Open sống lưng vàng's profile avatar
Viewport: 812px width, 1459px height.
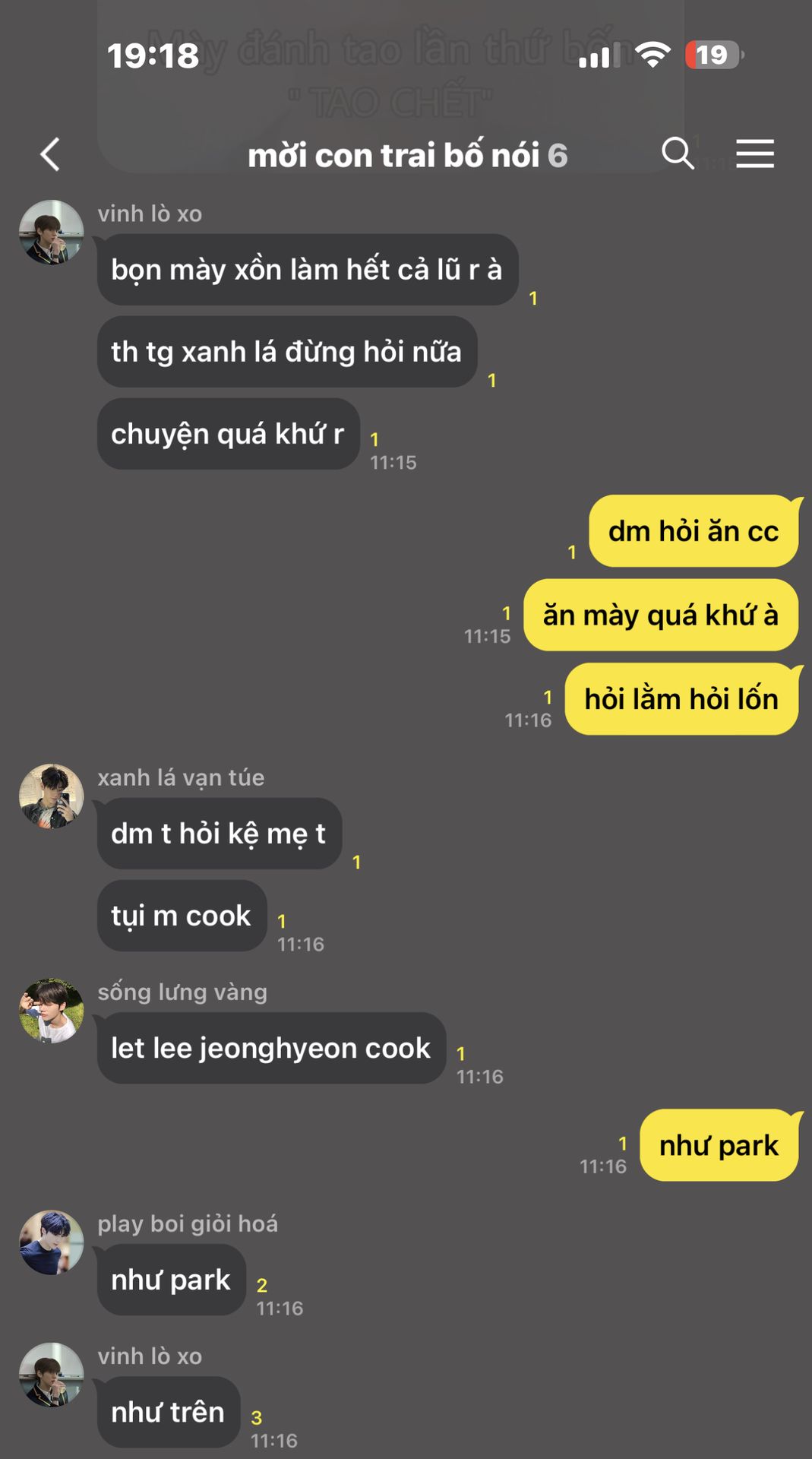[51, 1010]
